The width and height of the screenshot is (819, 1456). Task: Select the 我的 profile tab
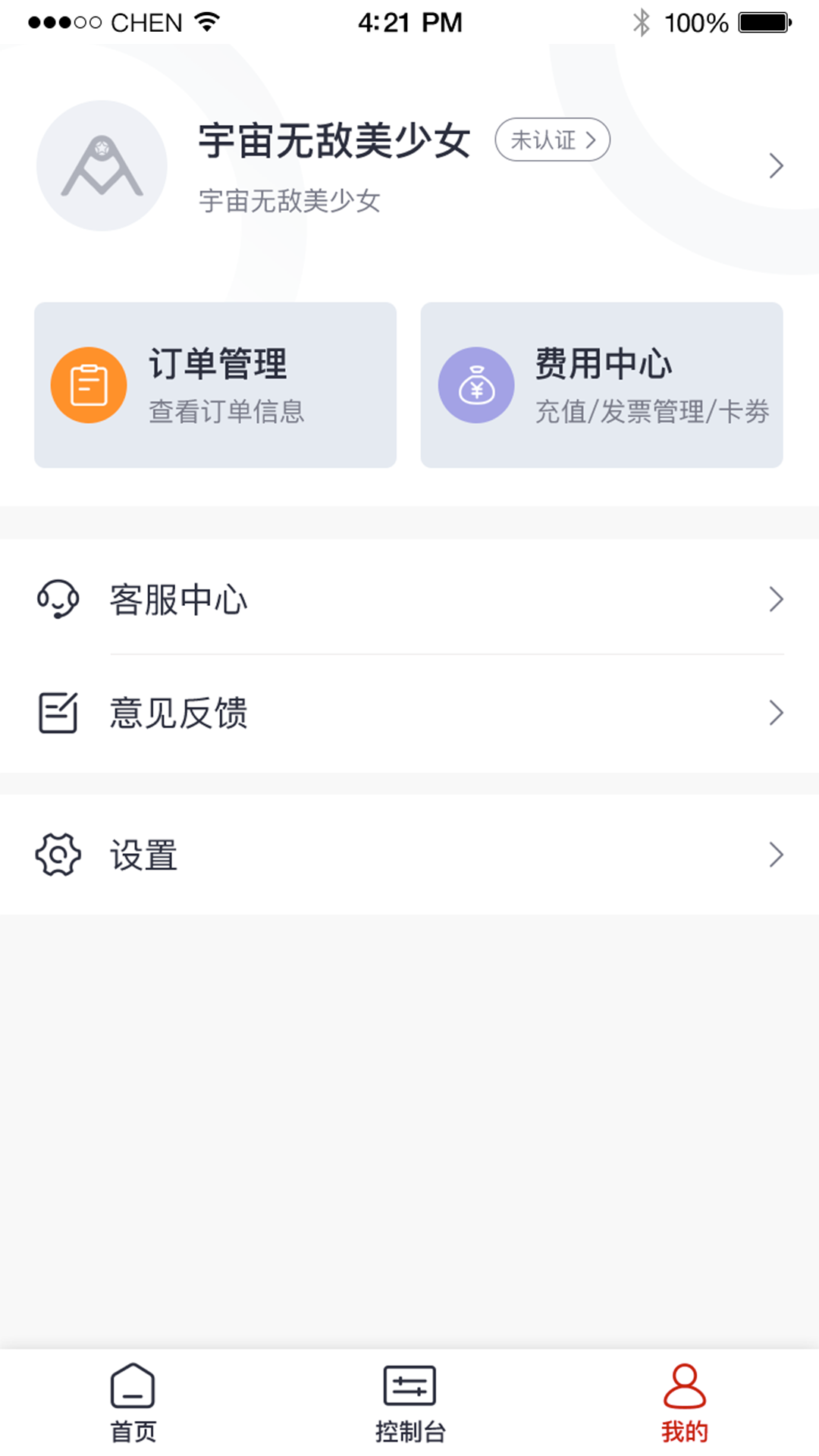(684, 1403)
